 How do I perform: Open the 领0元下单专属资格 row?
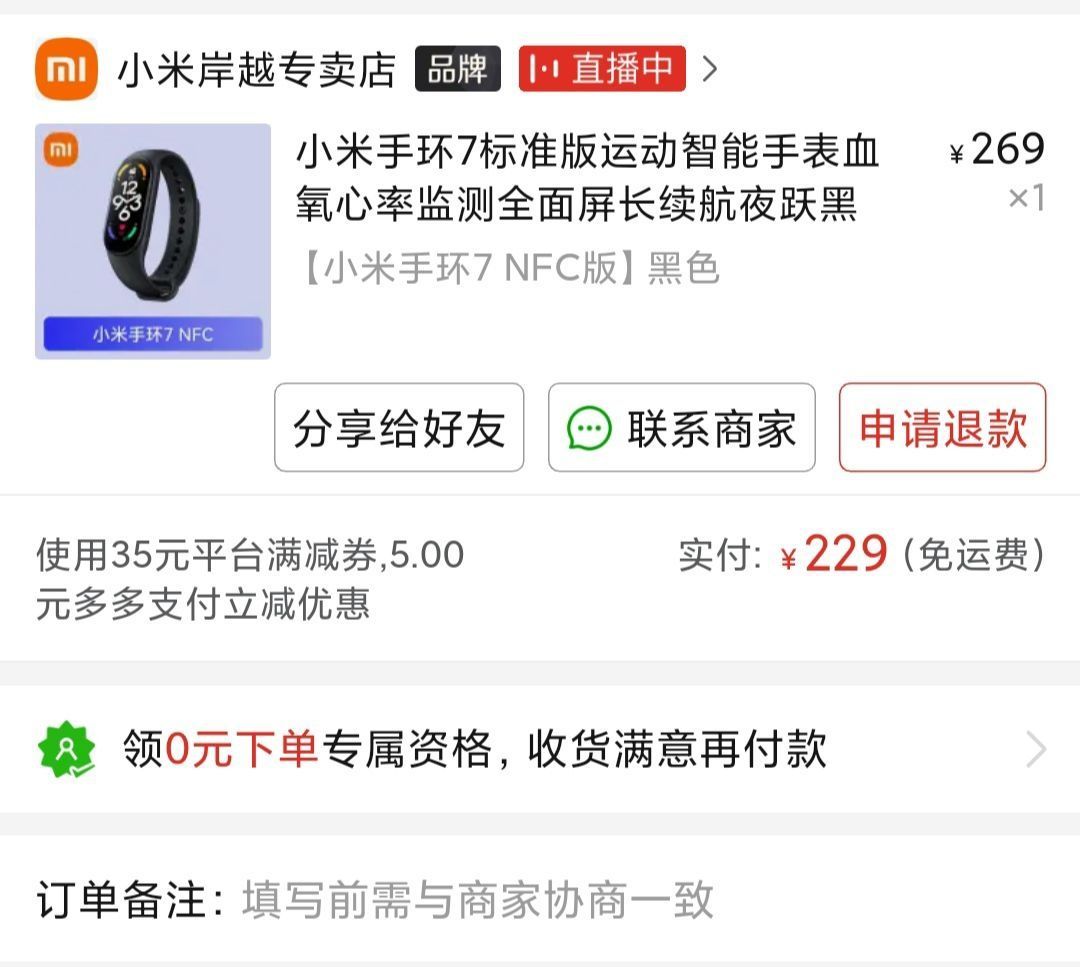[x=540, y=749]
